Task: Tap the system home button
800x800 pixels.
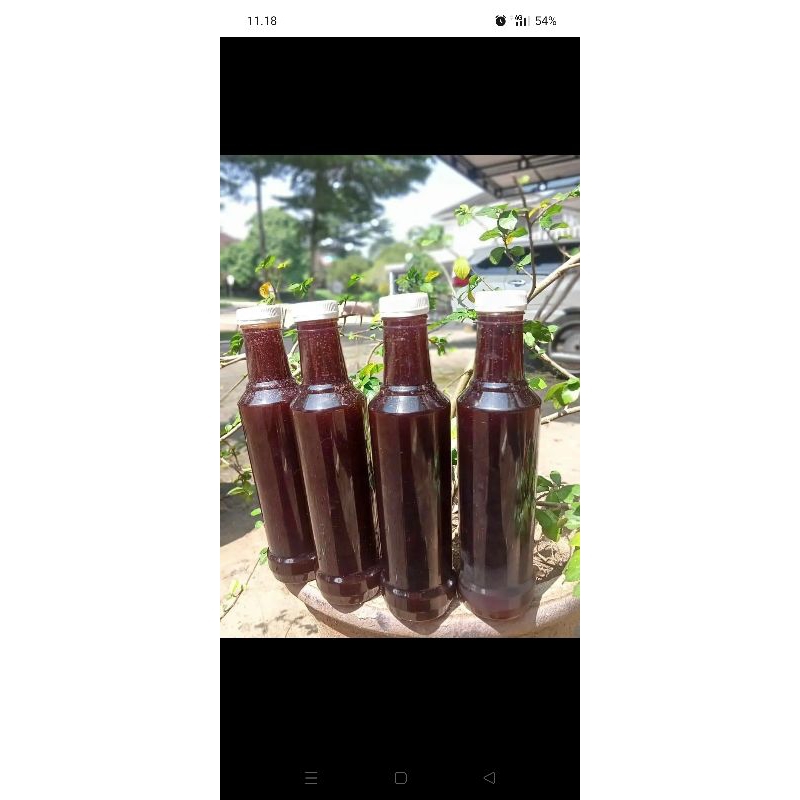Action: pos(400,777)
